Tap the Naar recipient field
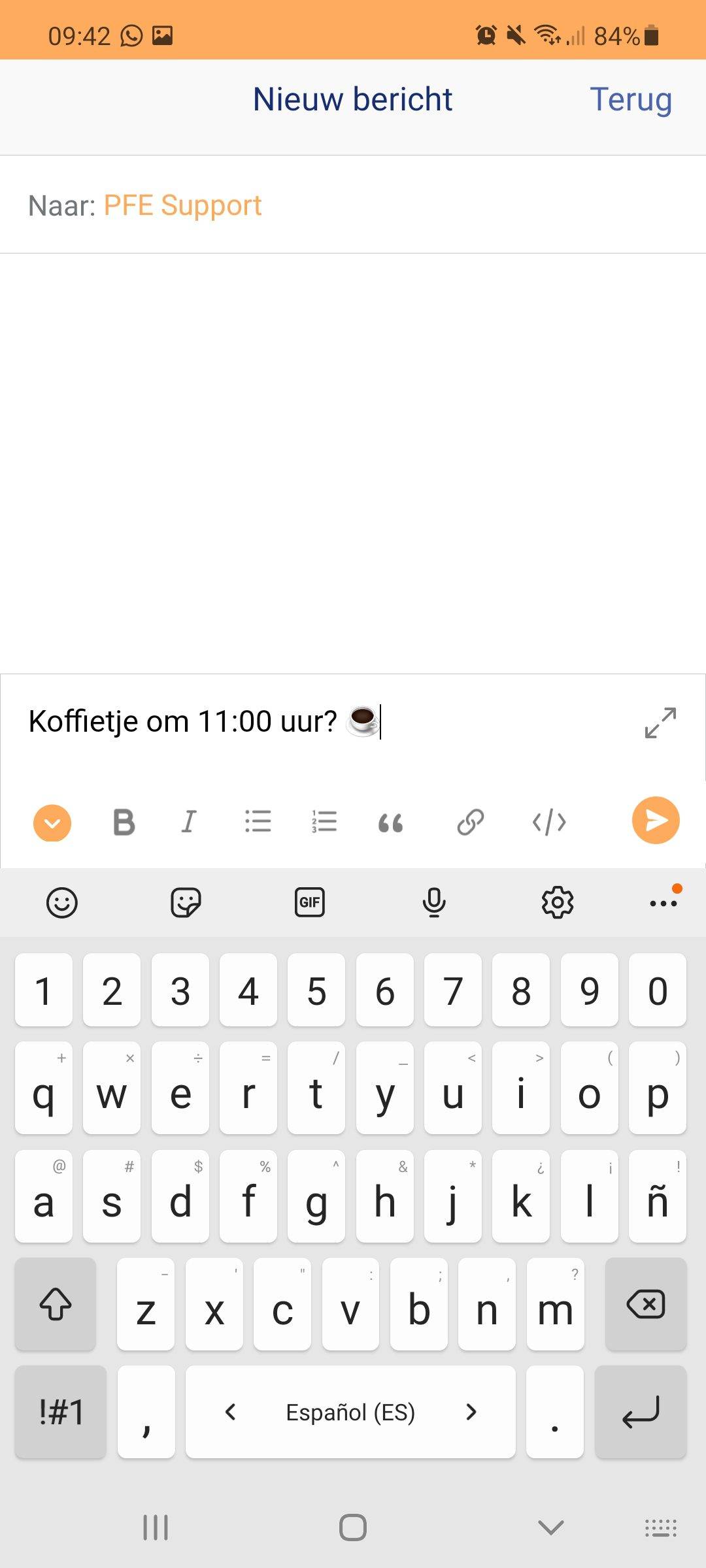This screenshot has width=706, height=1568. (x=353, y=206)
